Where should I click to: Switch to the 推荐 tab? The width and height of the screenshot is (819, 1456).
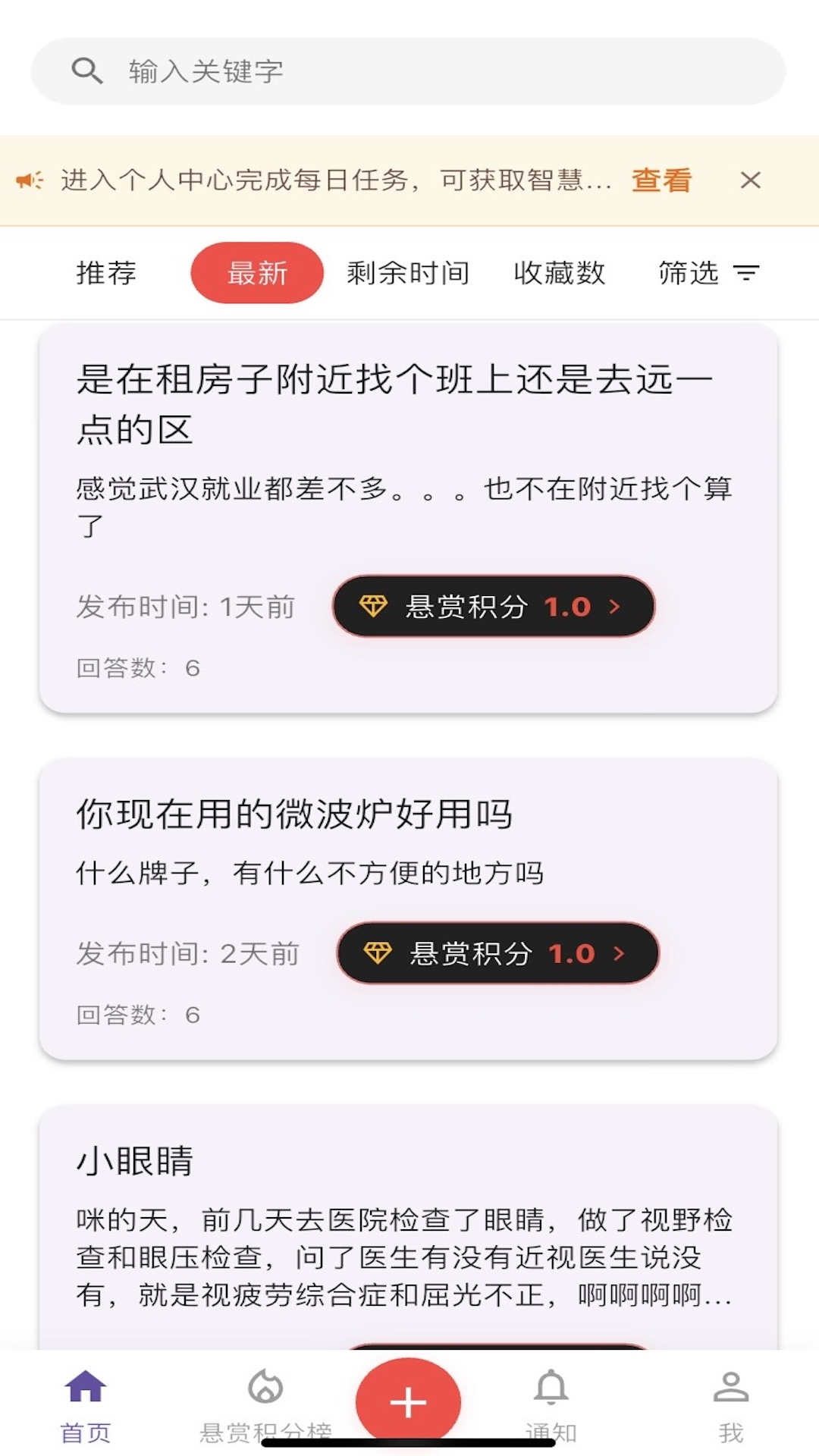point(105,273)
